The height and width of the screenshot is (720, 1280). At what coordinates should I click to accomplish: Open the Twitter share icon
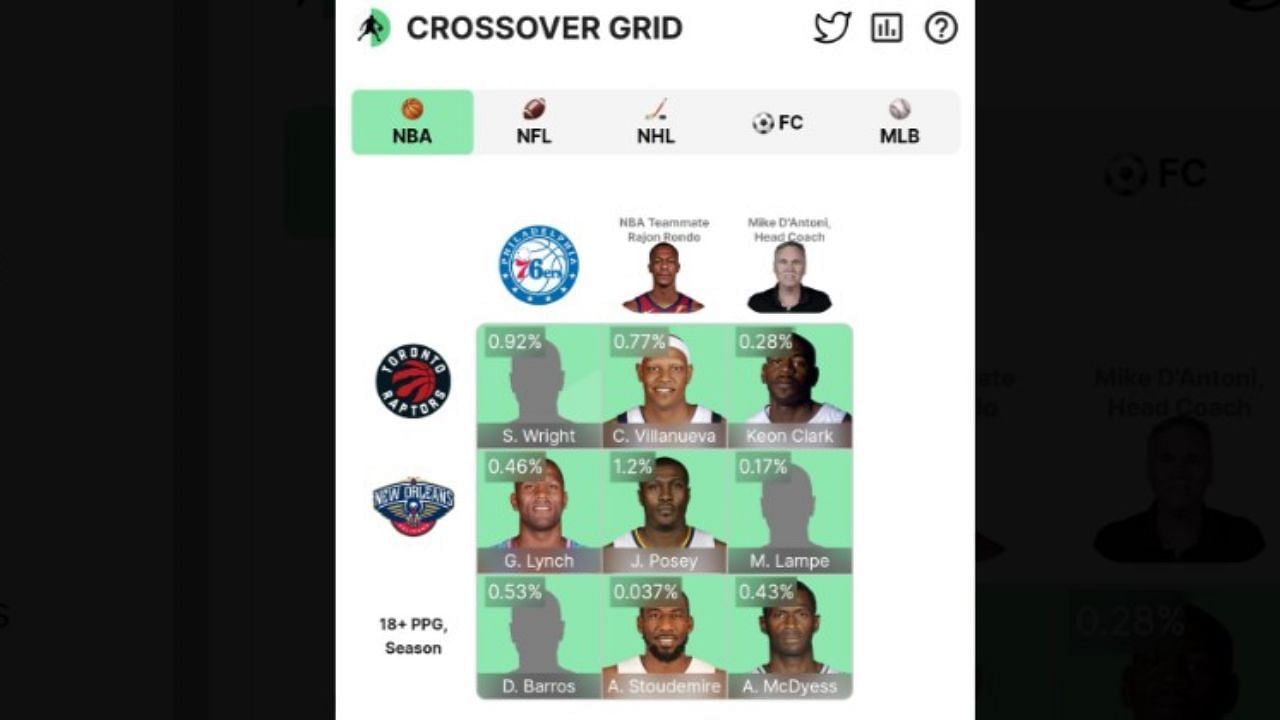pyautogui.click(x=832, y=28)
